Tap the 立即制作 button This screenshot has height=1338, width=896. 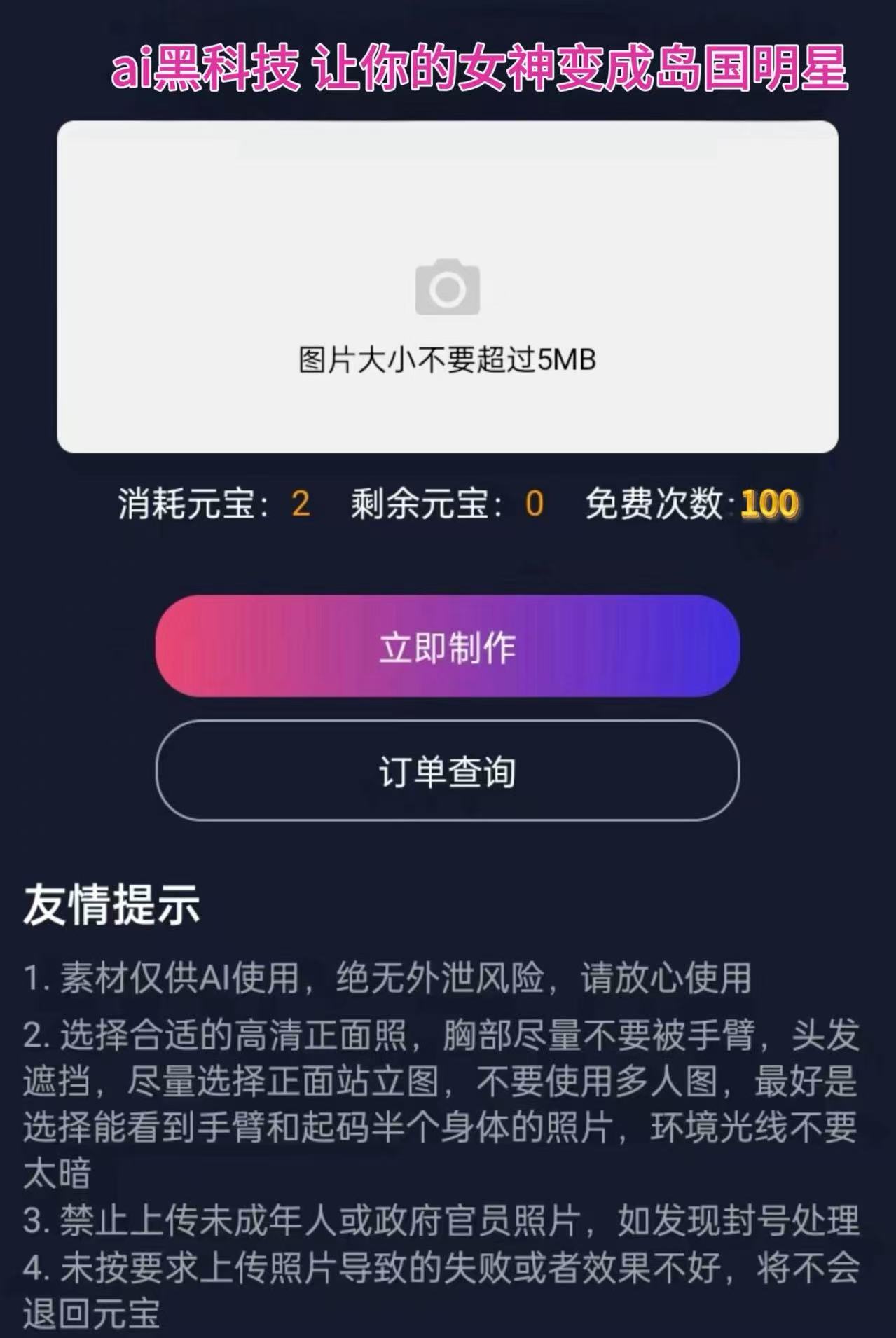[447, 646]
